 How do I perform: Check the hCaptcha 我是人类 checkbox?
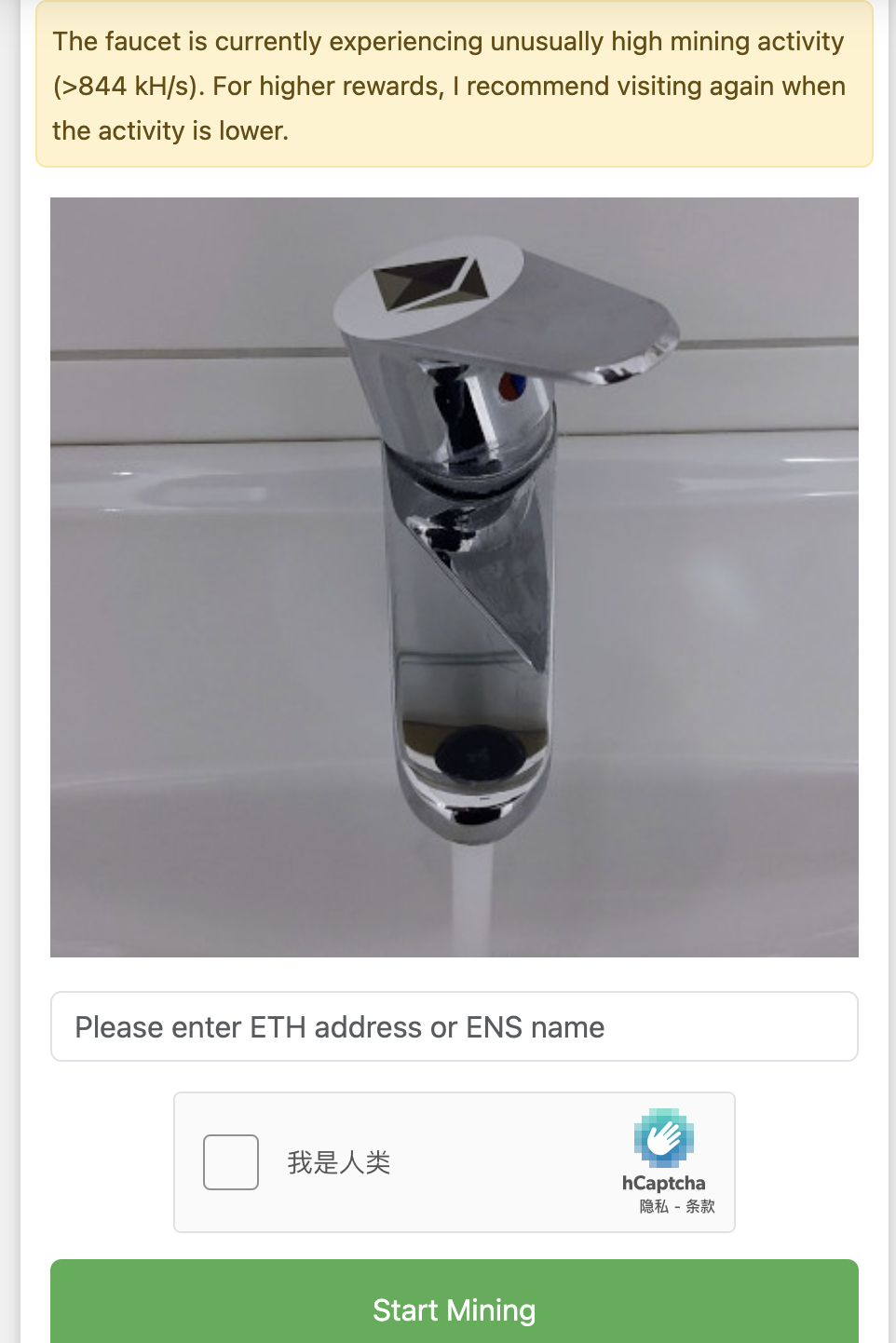[231, 1161]
